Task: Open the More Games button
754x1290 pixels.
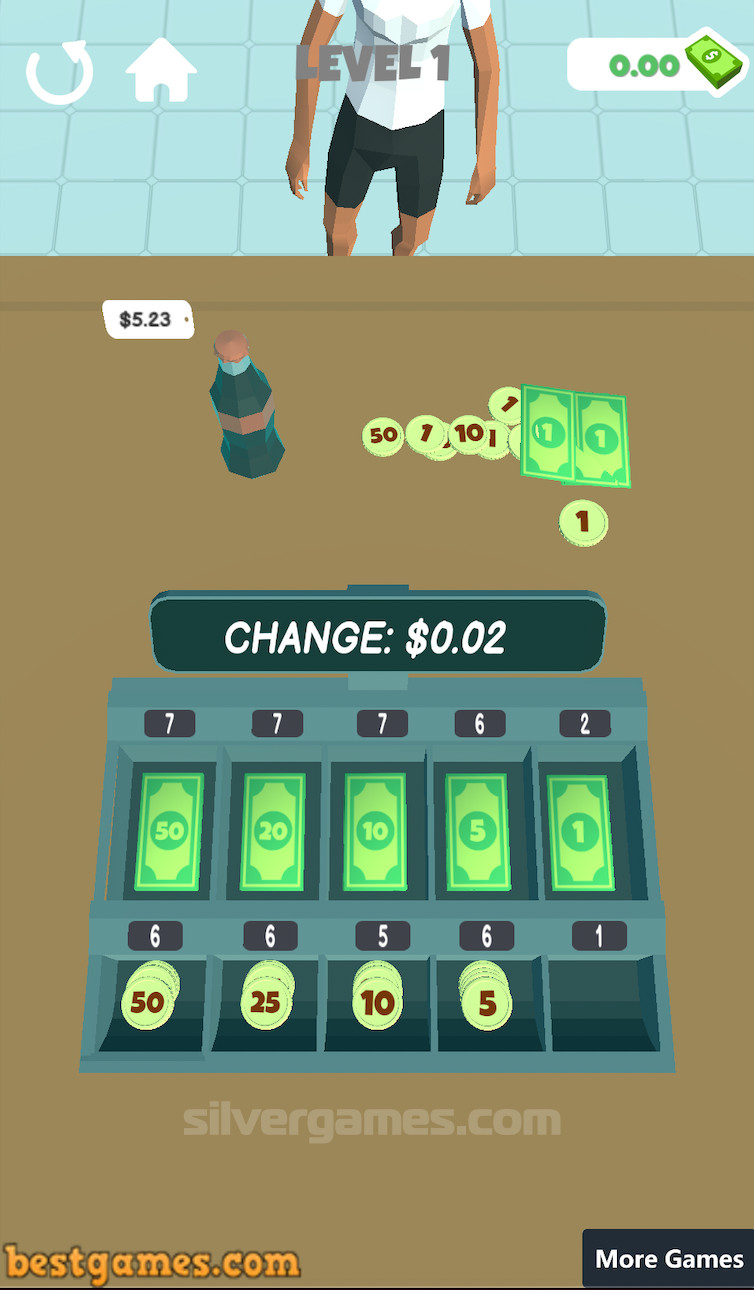Action: coord(668,1258)
